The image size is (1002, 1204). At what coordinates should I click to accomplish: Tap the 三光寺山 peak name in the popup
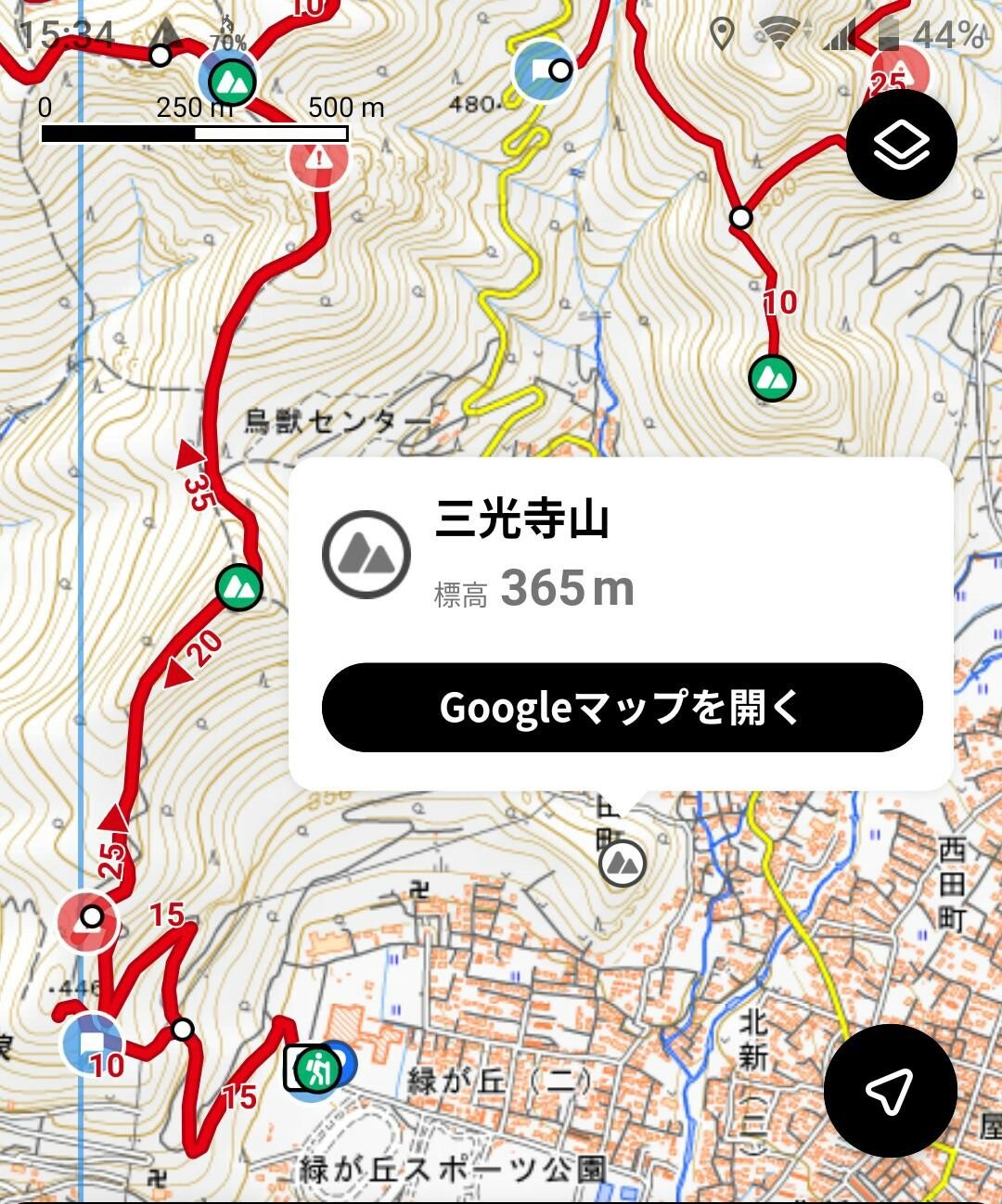tap(522, 524)
